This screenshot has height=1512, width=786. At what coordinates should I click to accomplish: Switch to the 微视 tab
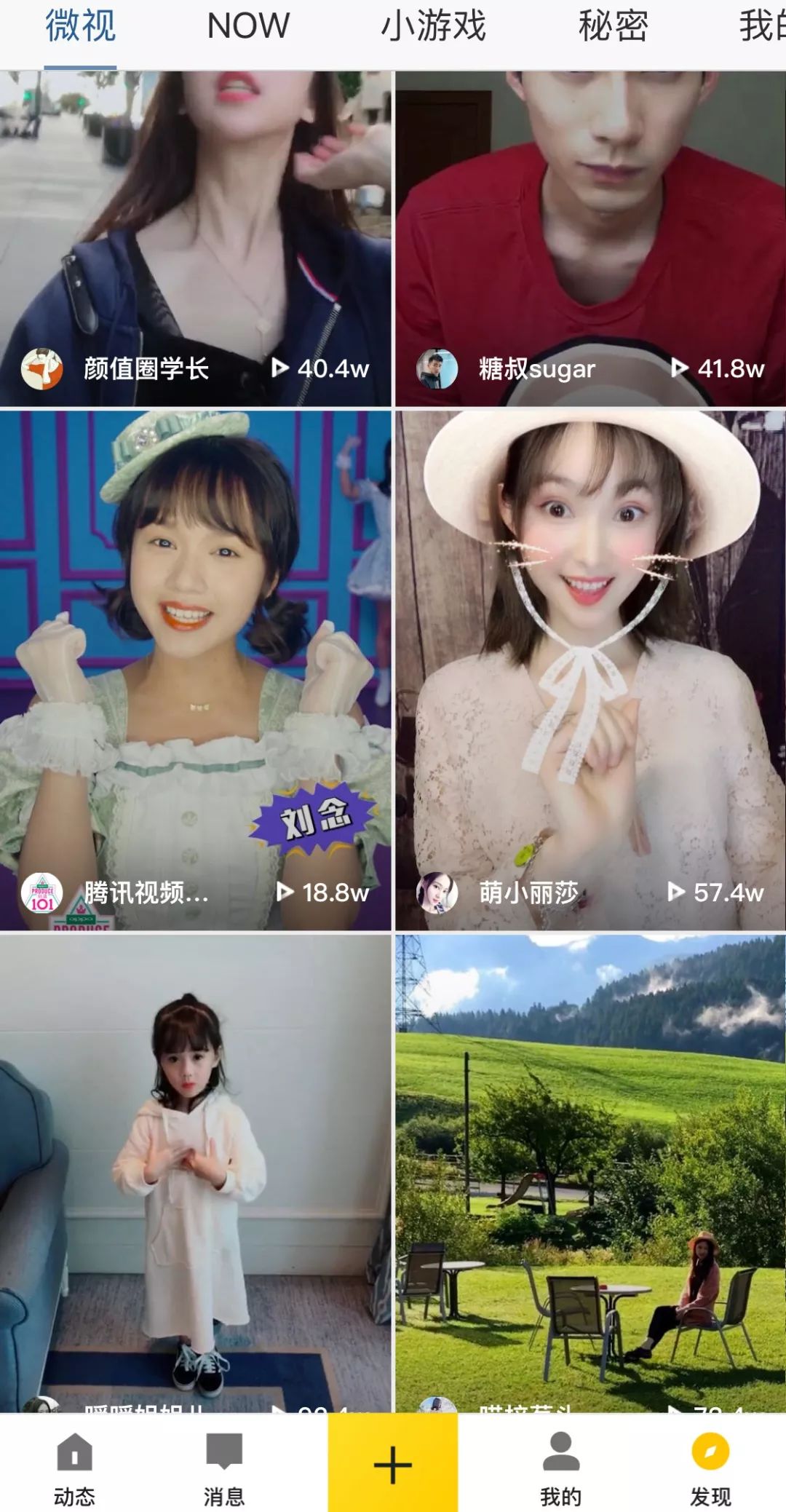point(80,28)
